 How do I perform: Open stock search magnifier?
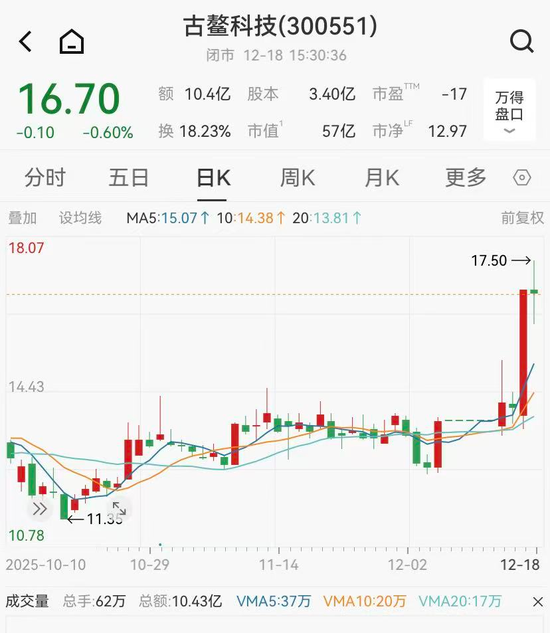pyautogui.click(x=522, y=41)
